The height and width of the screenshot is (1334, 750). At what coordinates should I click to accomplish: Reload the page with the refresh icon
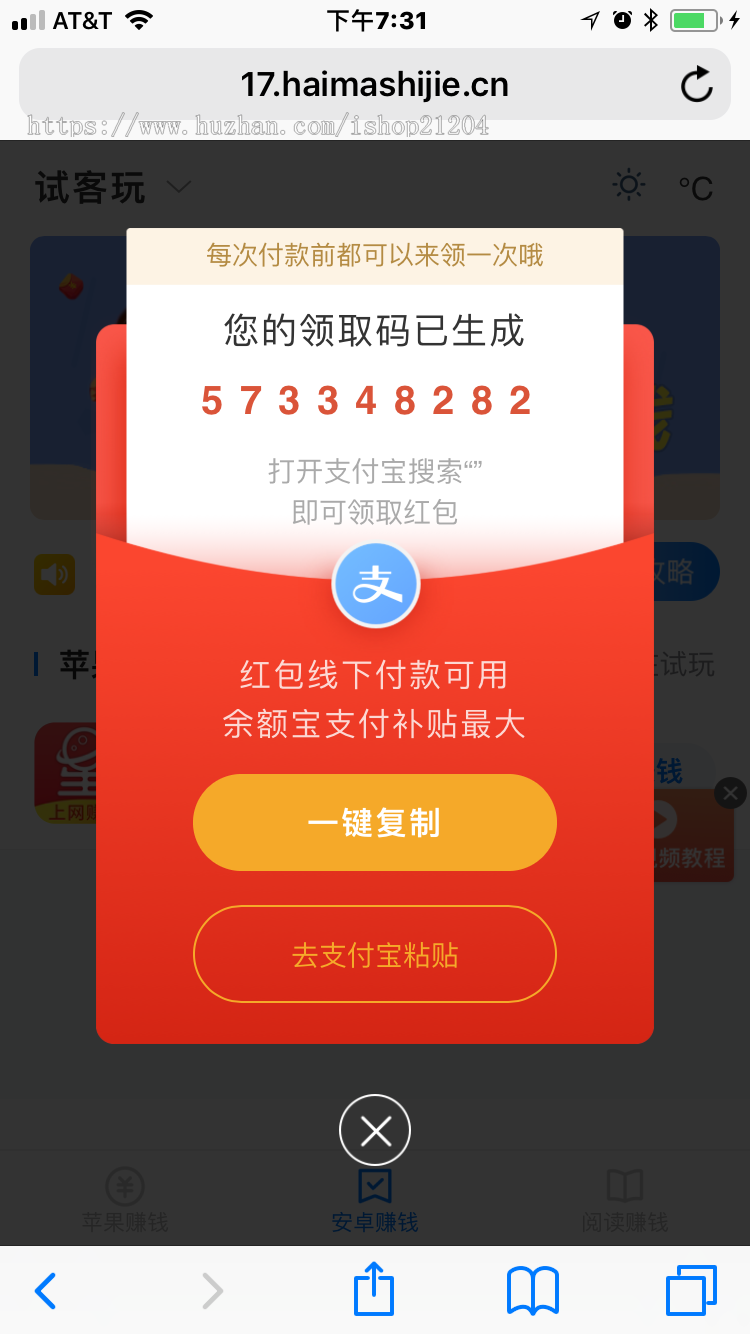point(695,85)
